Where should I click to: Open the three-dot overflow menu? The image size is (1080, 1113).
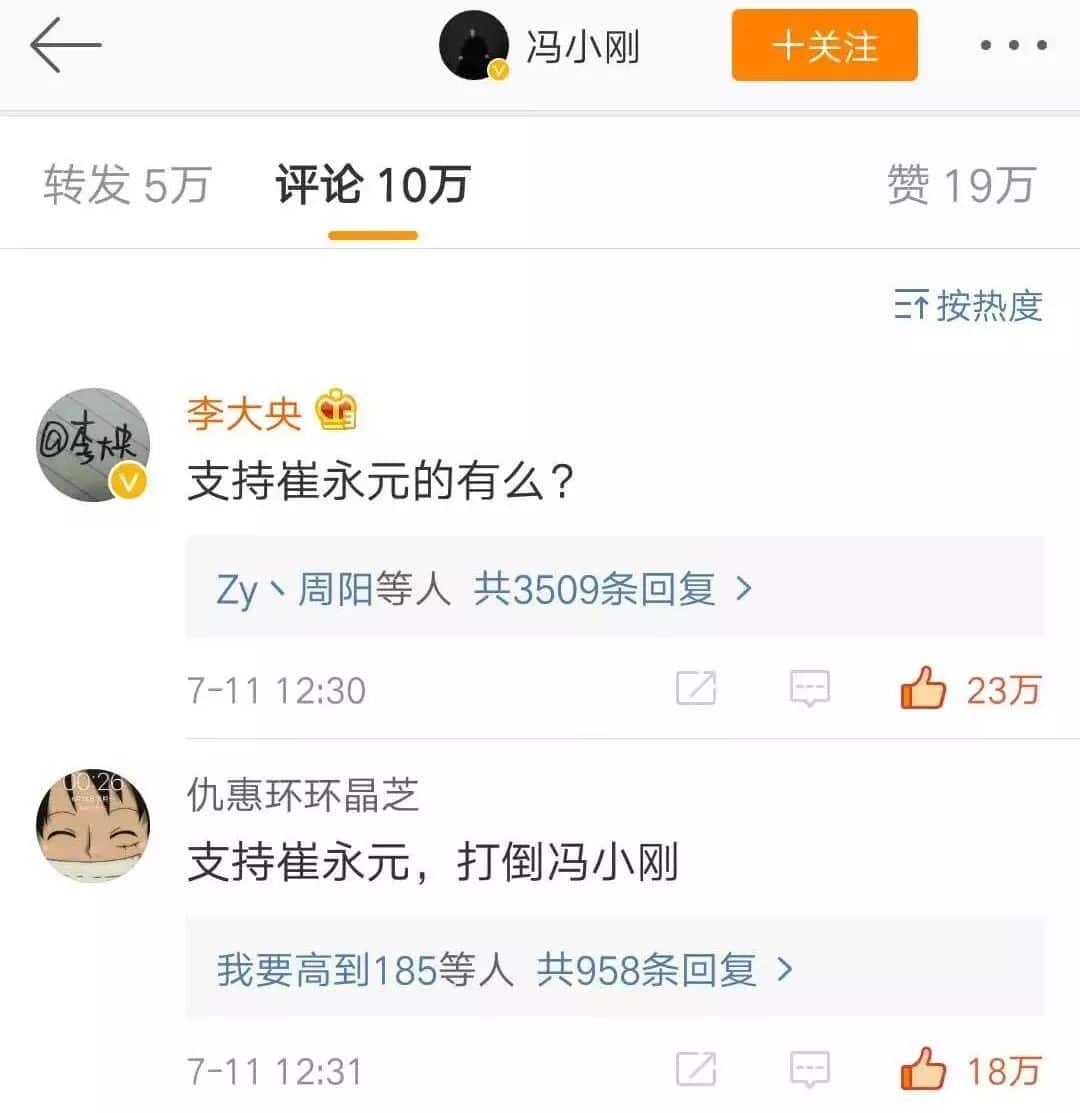point(1013,46)
